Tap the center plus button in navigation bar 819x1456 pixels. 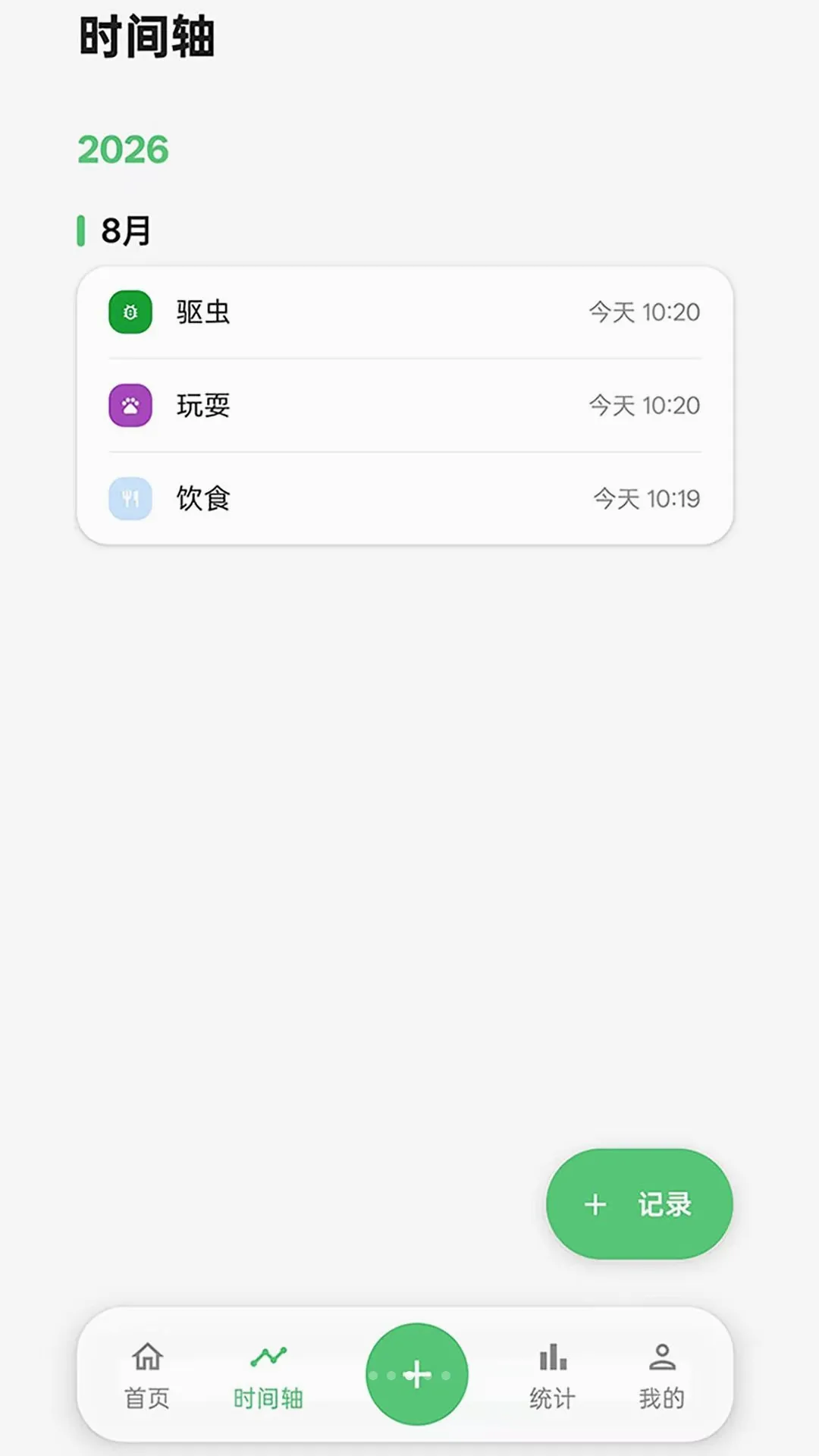pos(417,1374)
